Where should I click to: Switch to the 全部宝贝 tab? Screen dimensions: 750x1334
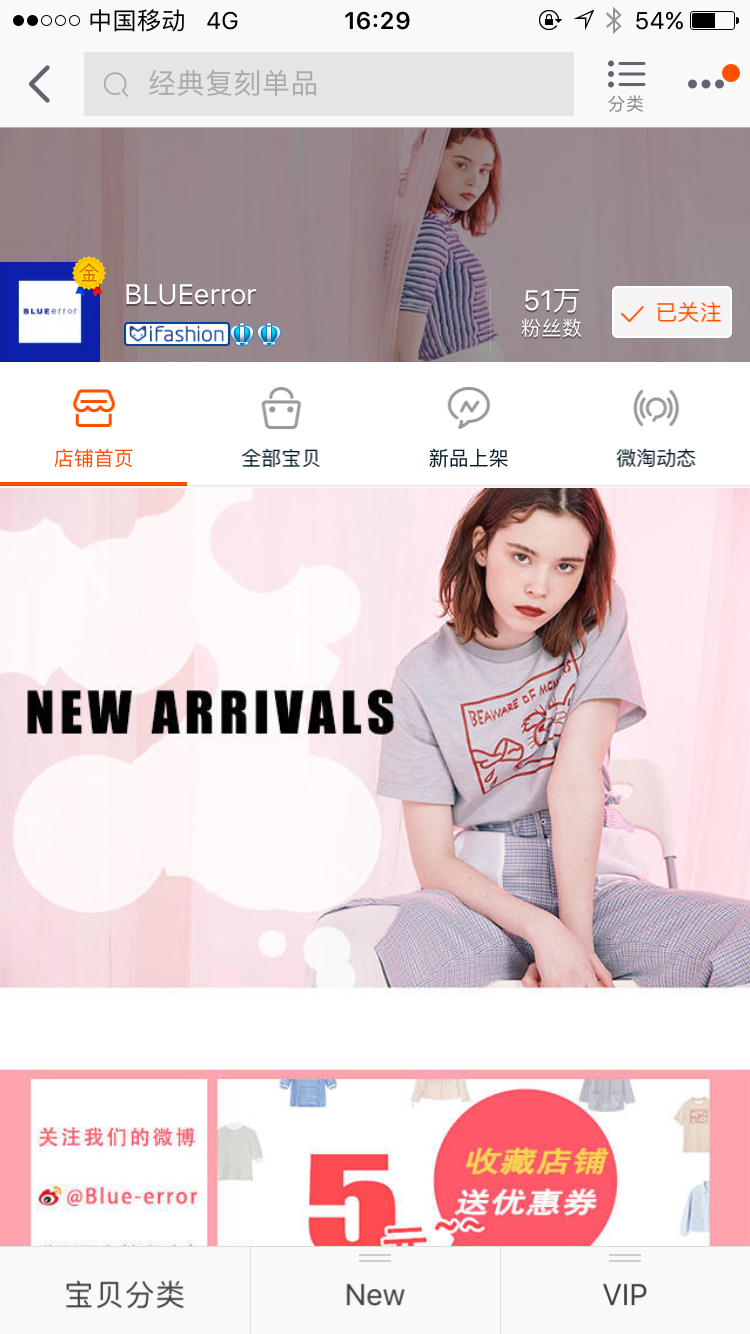tap(281, 428)
